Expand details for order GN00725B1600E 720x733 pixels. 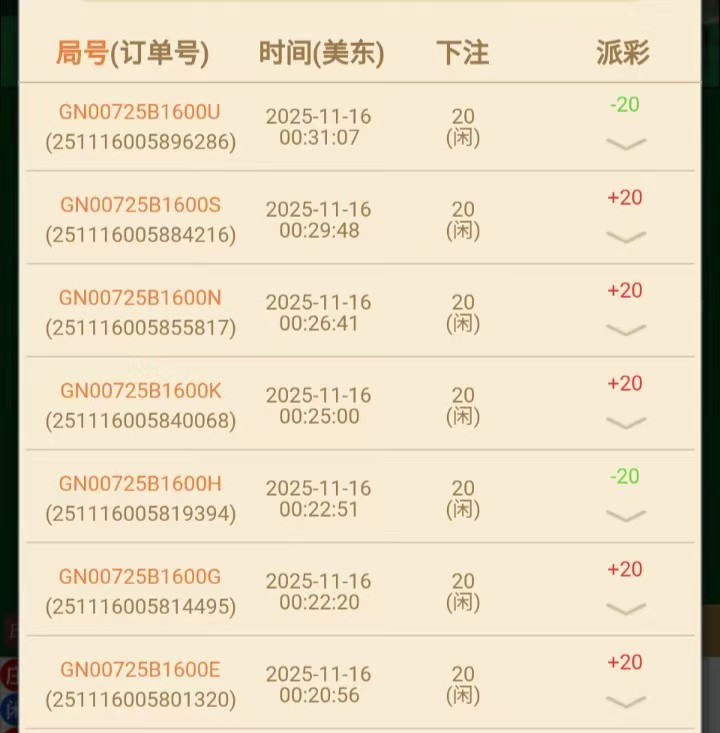(x=626, y=703)
